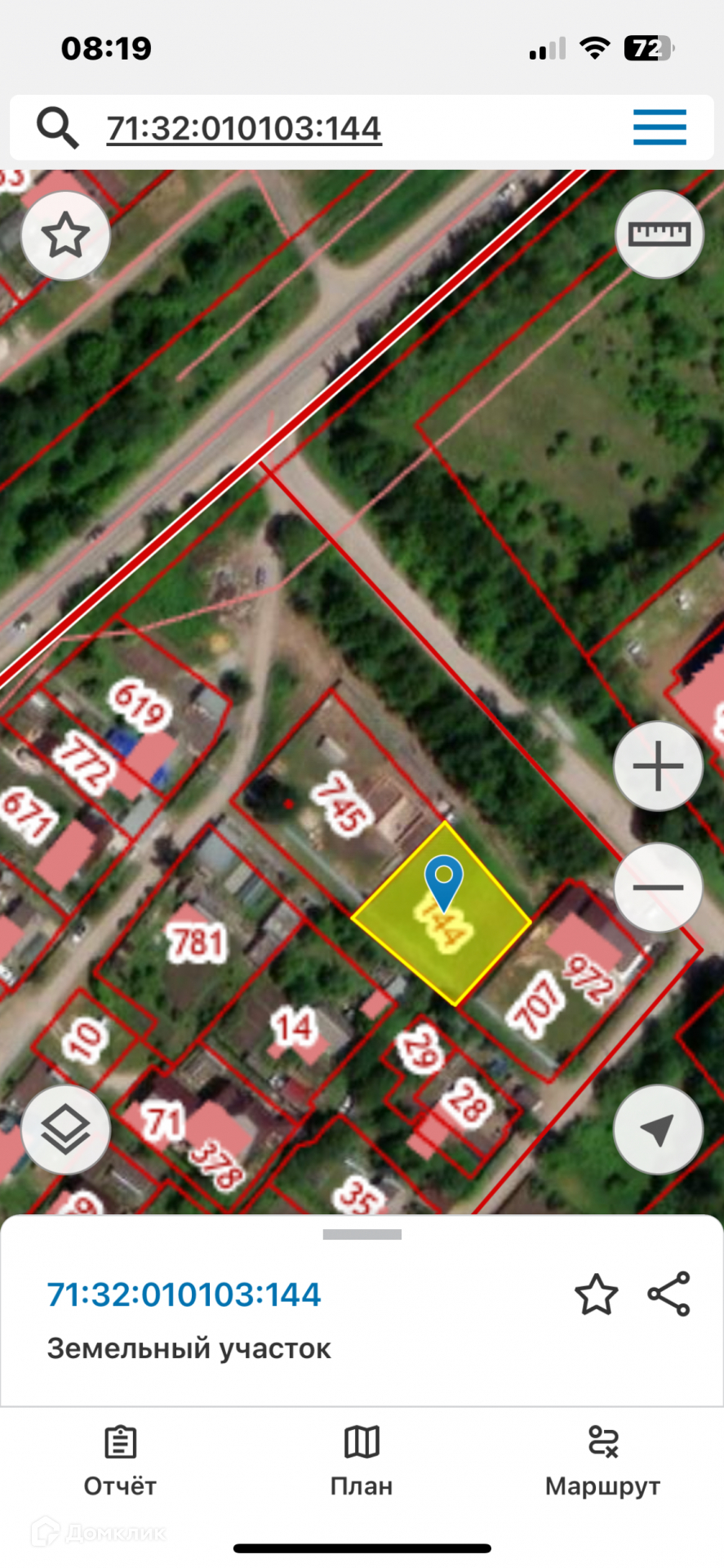Open the План plan view
The image size is (724, 1568).
click(362, 1462)
